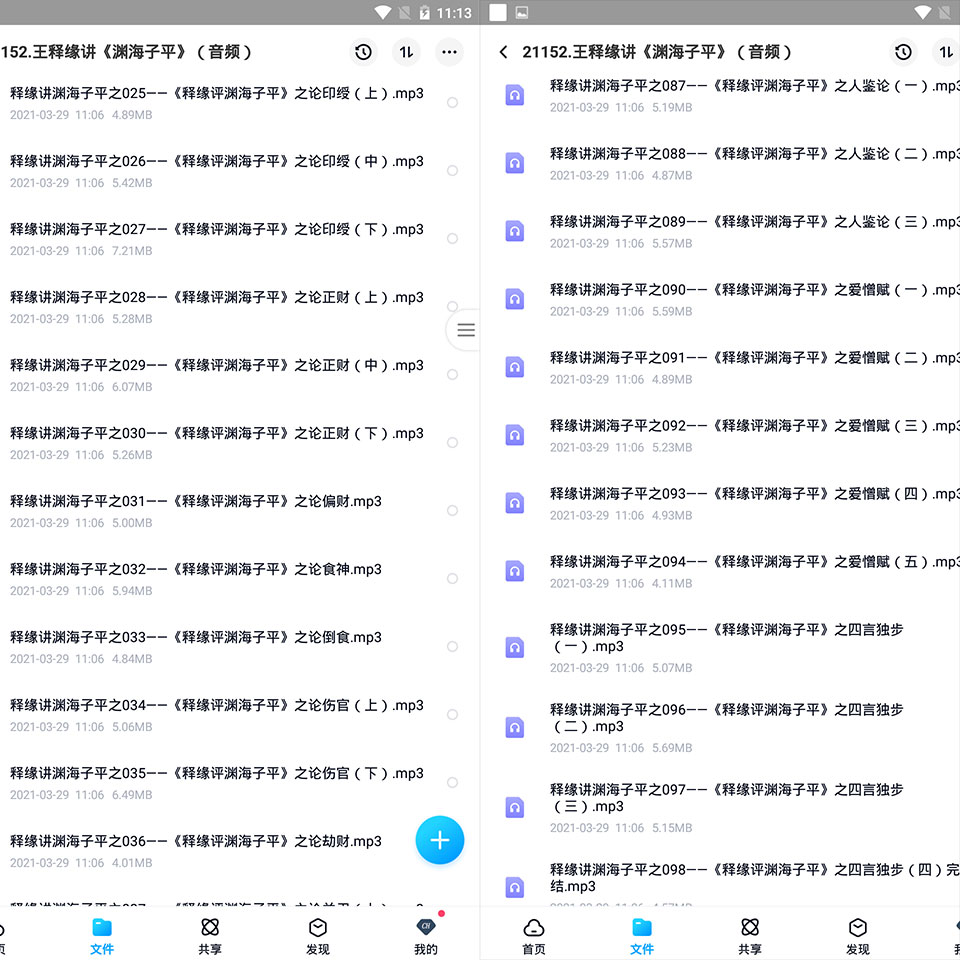Play file 094 爱憎赋（五）.mp3
The image size is (960, 960).
coord(720,571)
